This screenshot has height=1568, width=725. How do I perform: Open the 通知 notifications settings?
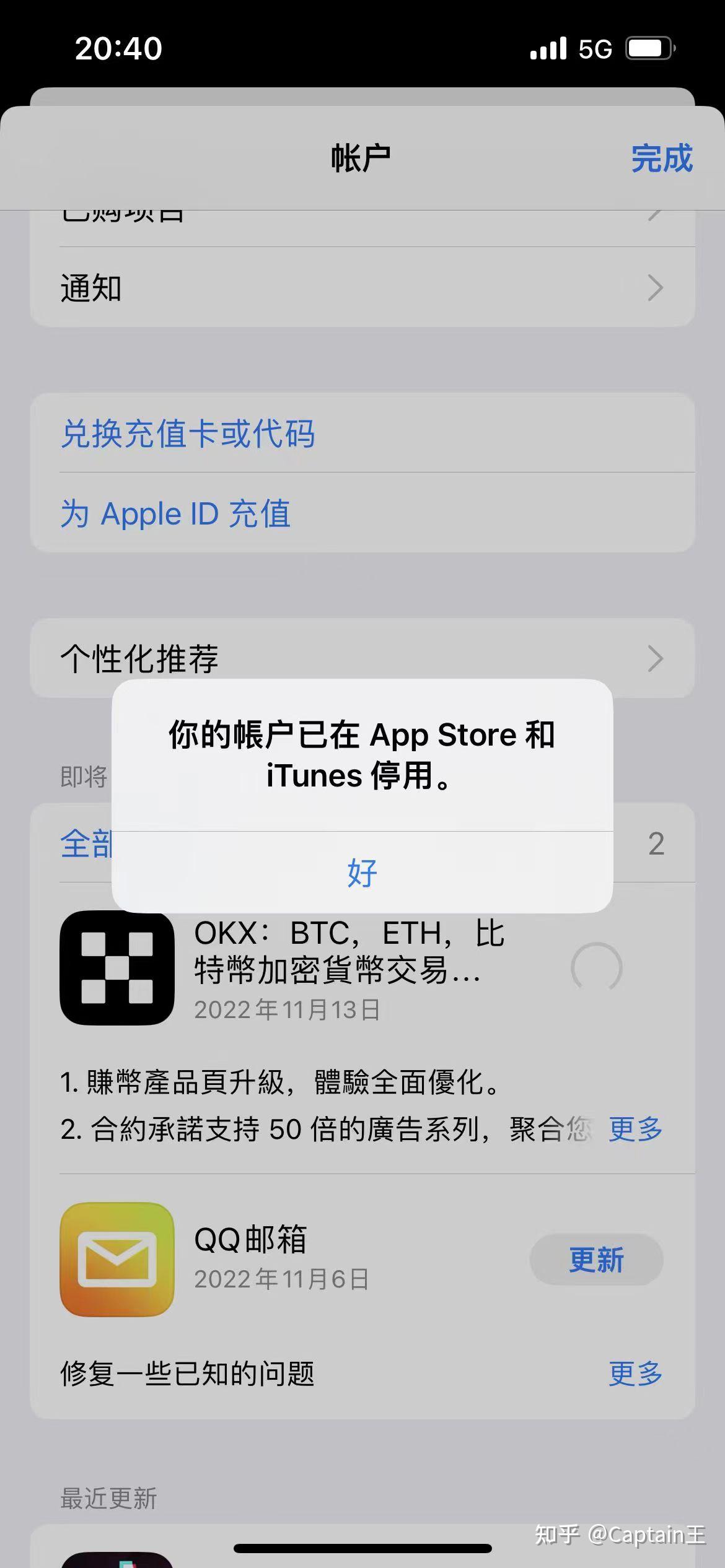362,288
